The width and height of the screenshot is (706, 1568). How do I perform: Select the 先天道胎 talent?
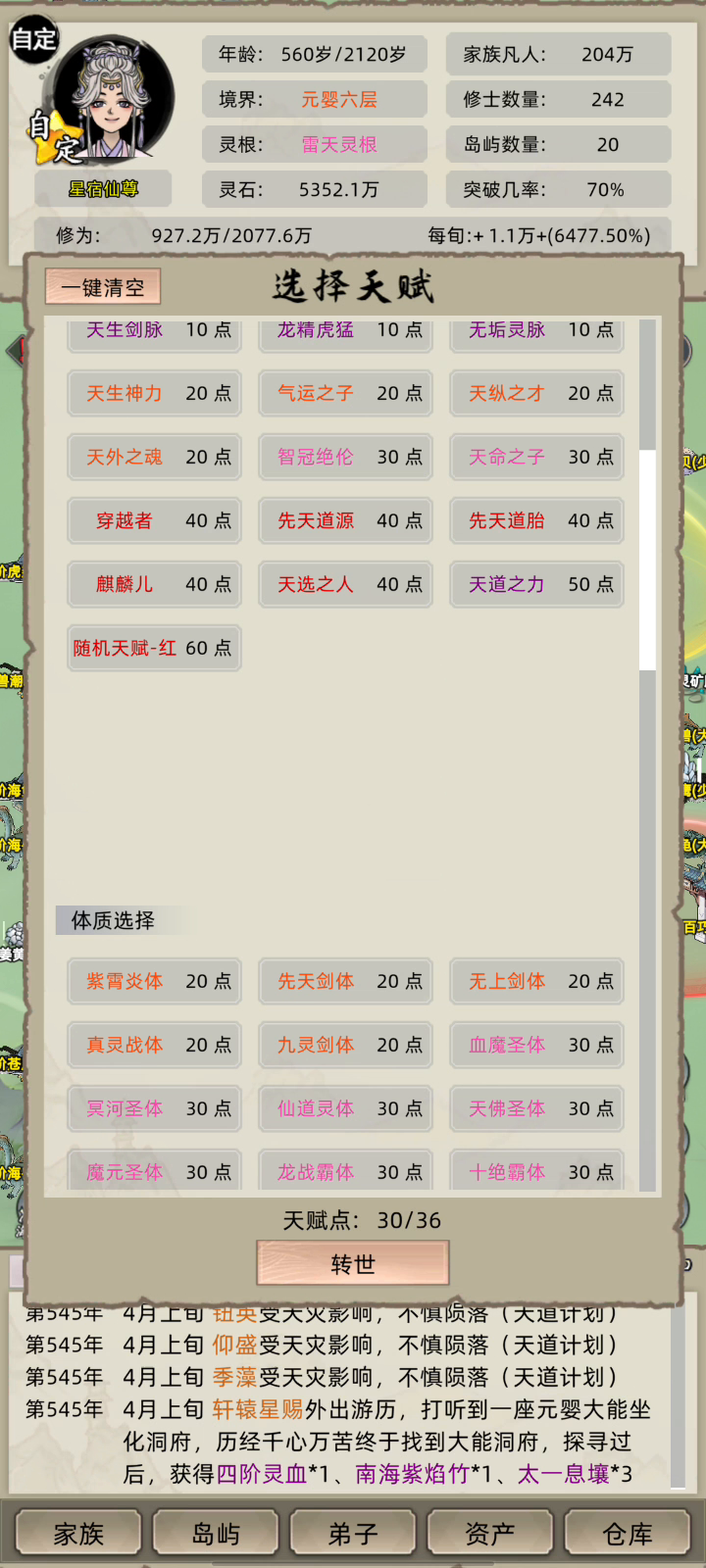[537, 520]
